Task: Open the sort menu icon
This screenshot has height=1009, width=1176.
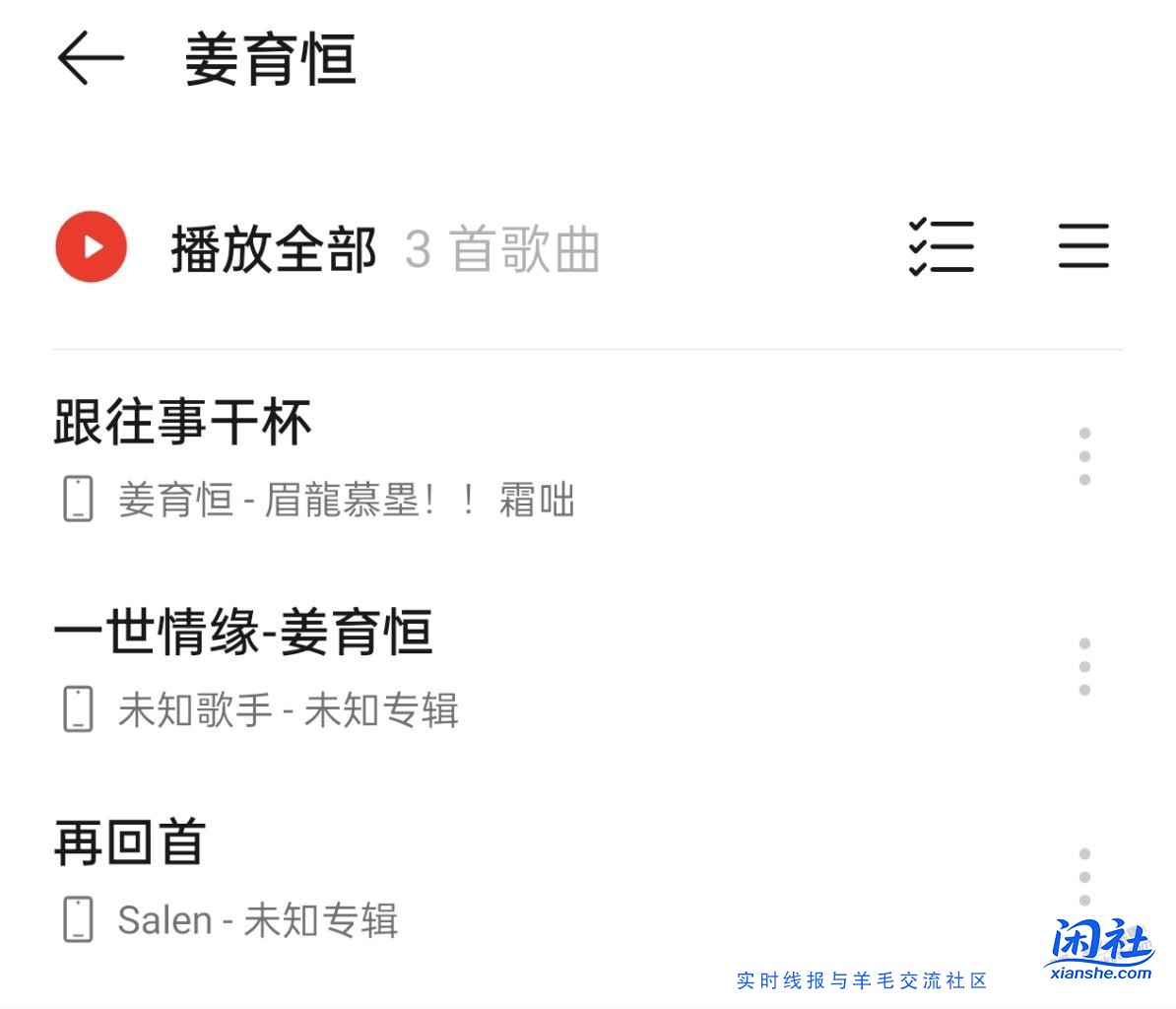Action: 1083,246
